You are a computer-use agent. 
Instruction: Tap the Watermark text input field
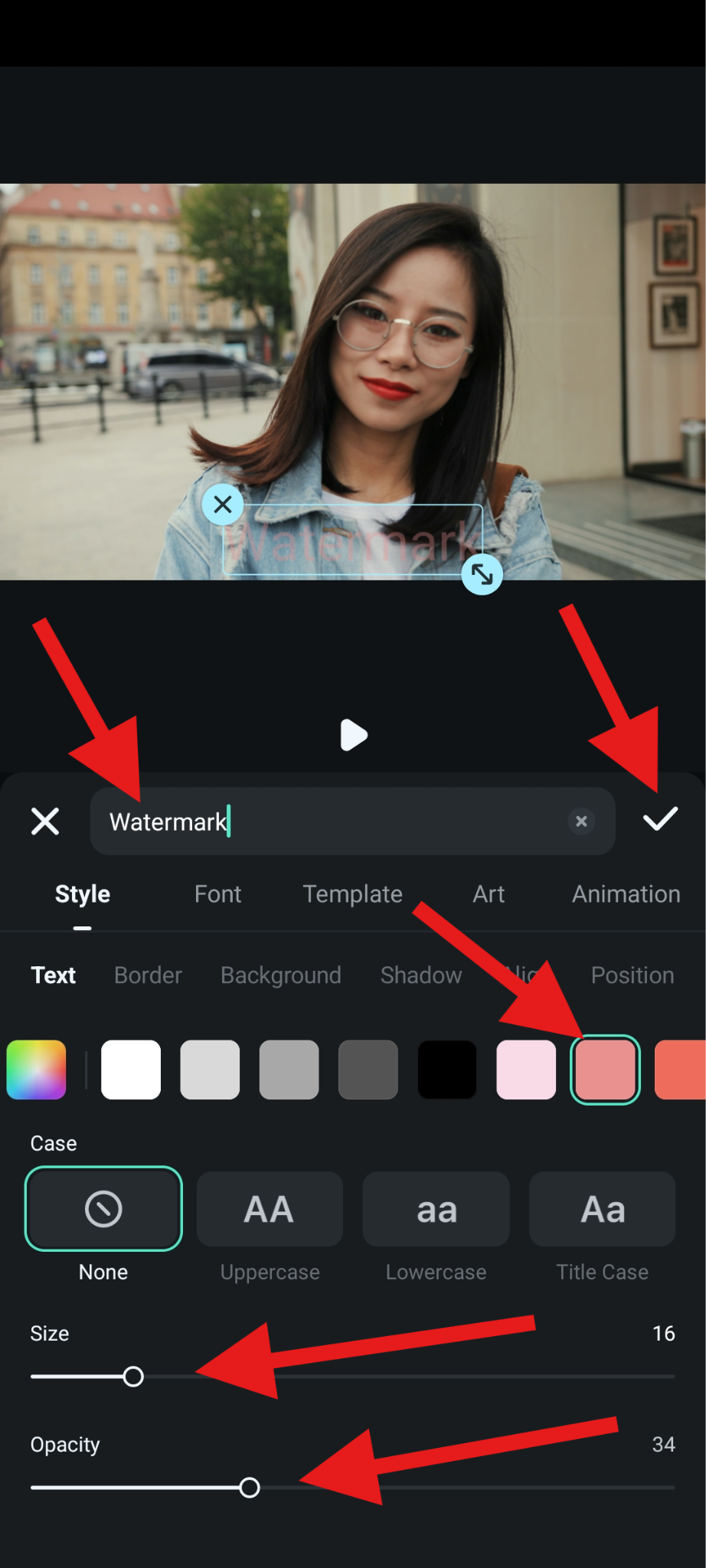[x=337, y=822]
